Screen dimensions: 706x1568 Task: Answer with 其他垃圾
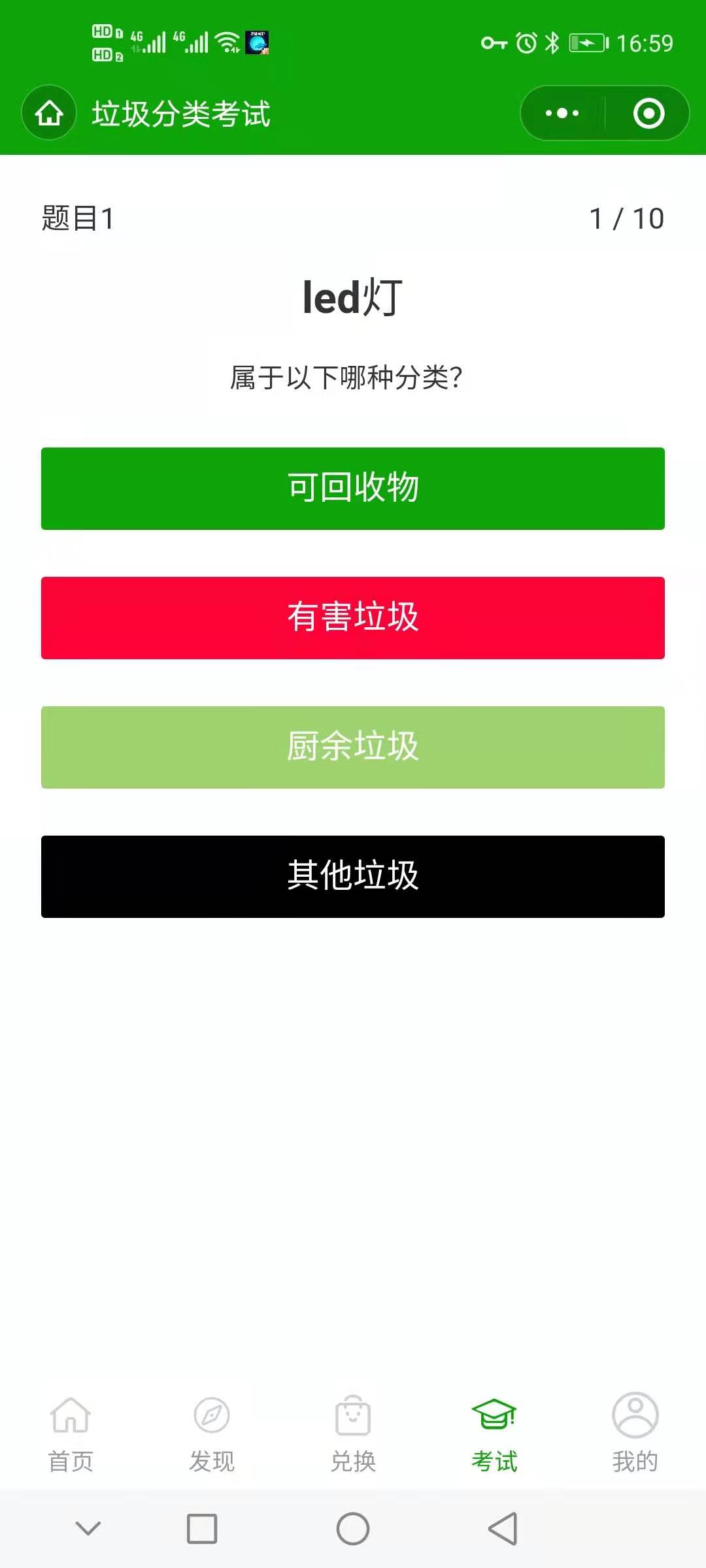[x=353, y=876]
